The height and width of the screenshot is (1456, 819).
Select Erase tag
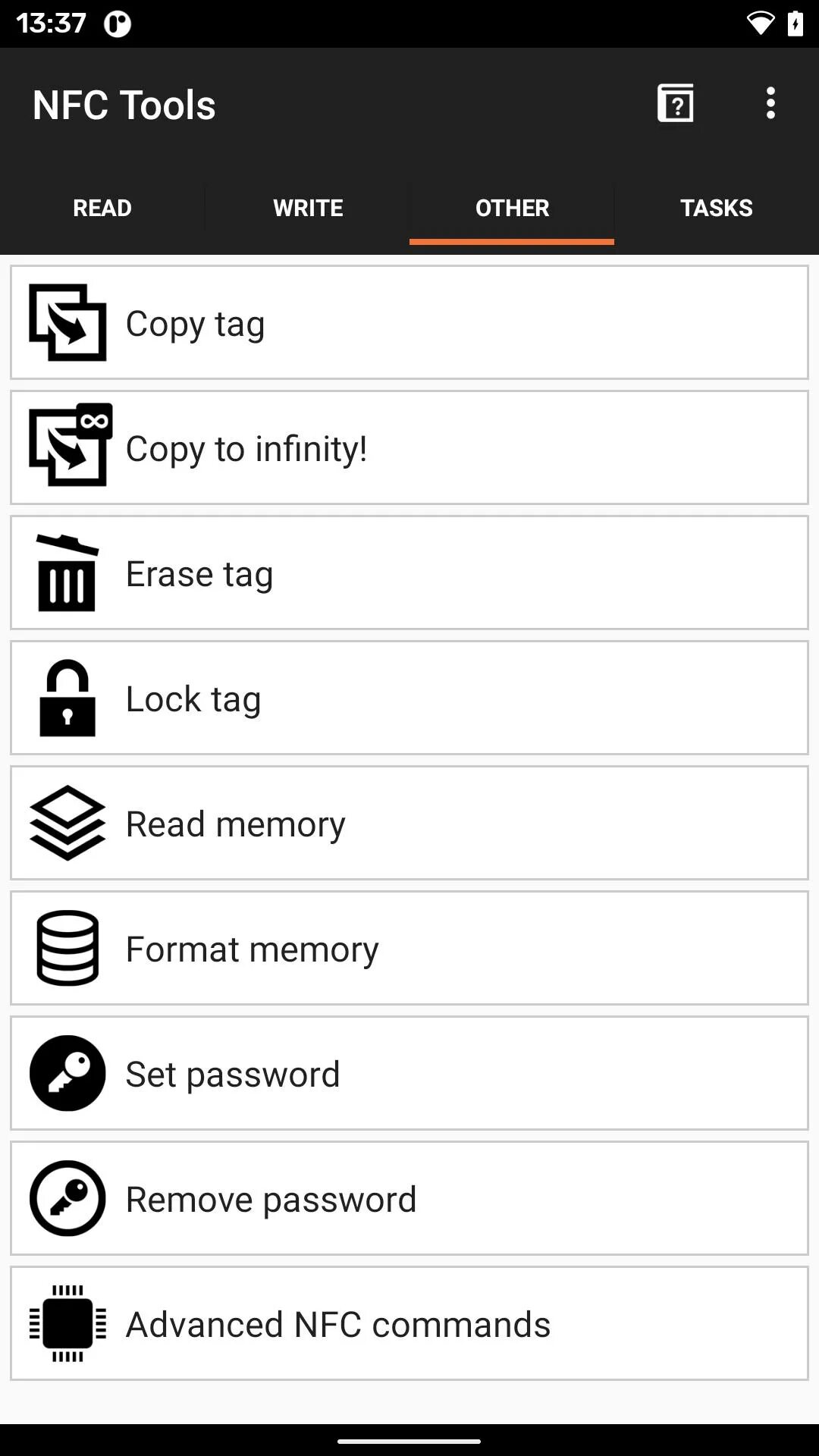tap(409, 573)
